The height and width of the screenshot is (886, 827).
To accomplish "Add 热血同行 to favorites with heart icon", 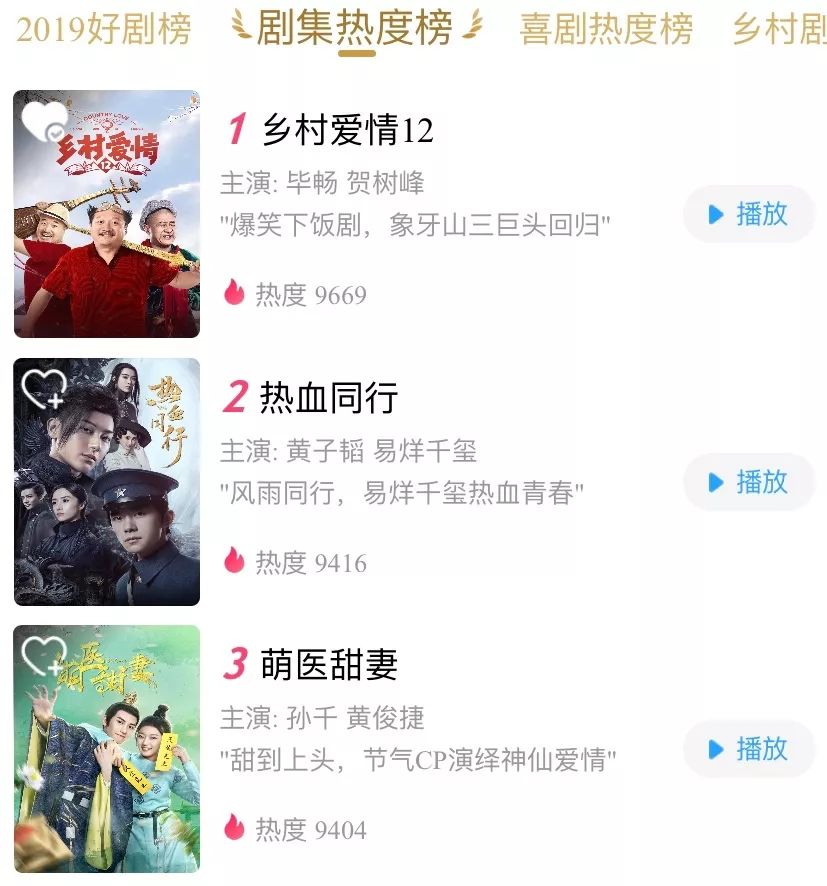I will pos(44,388).
